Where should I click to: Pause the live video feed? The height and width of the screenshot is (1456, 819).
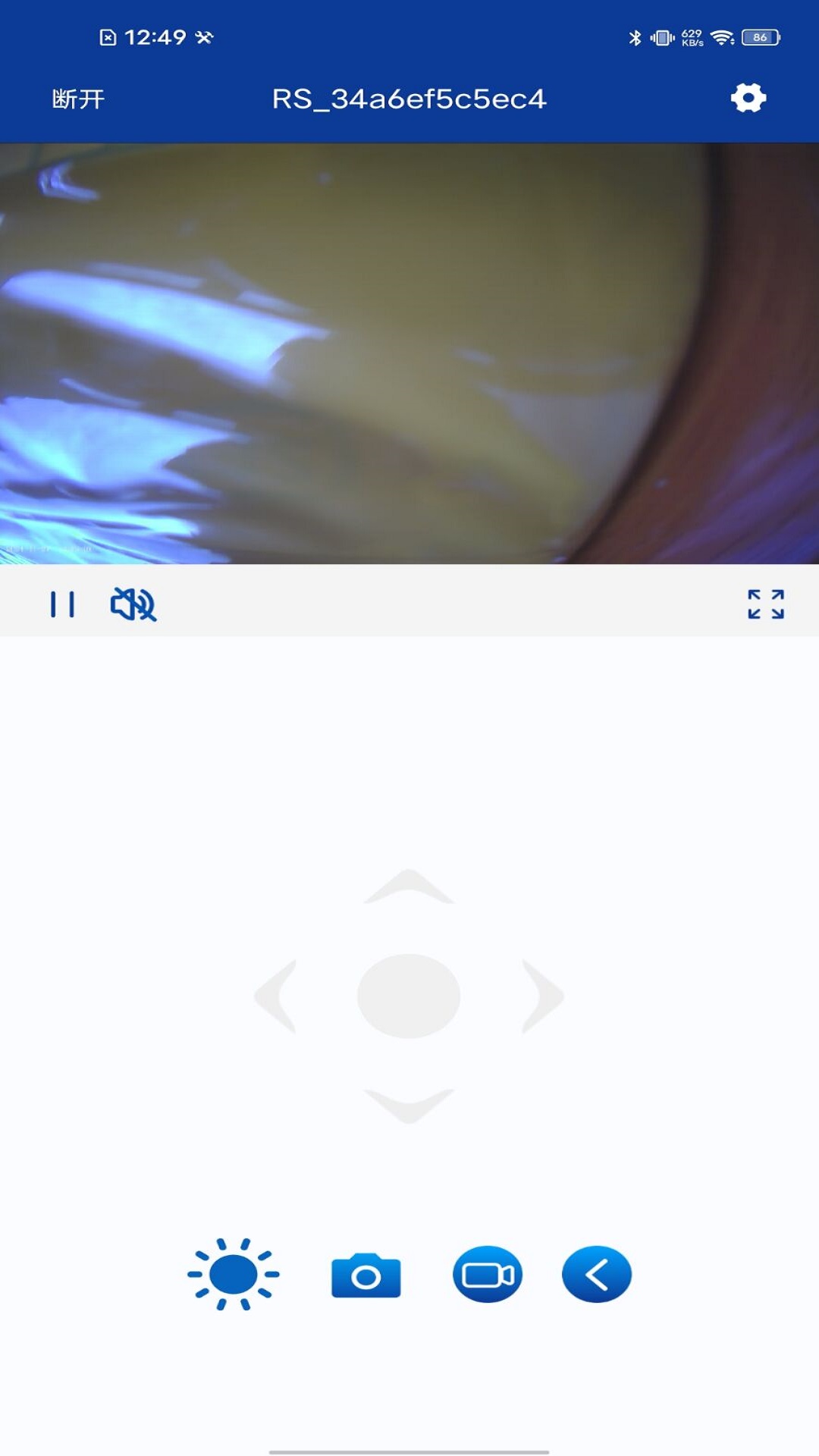[62, 604]
